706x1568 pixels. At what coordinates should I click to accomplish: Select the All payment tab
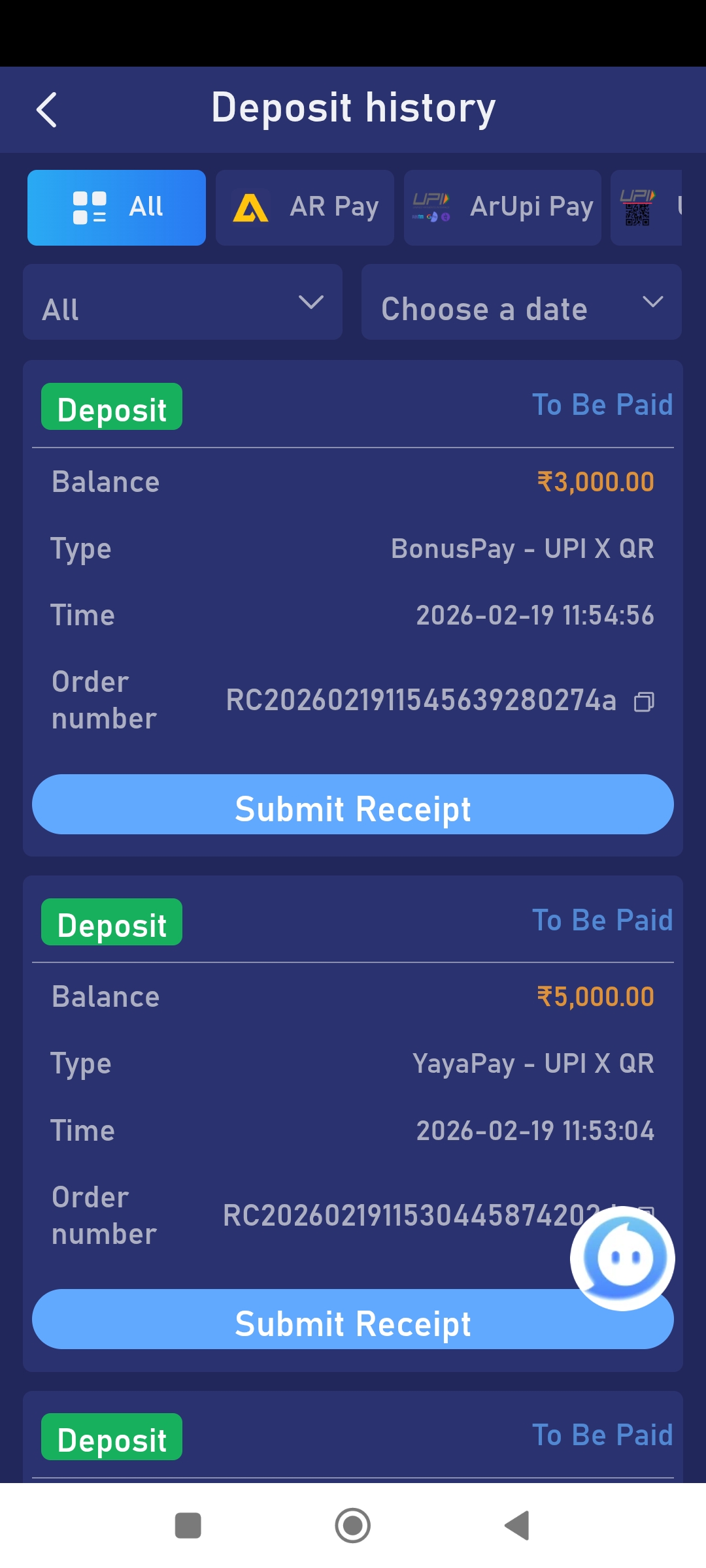[x=116, y=208]
